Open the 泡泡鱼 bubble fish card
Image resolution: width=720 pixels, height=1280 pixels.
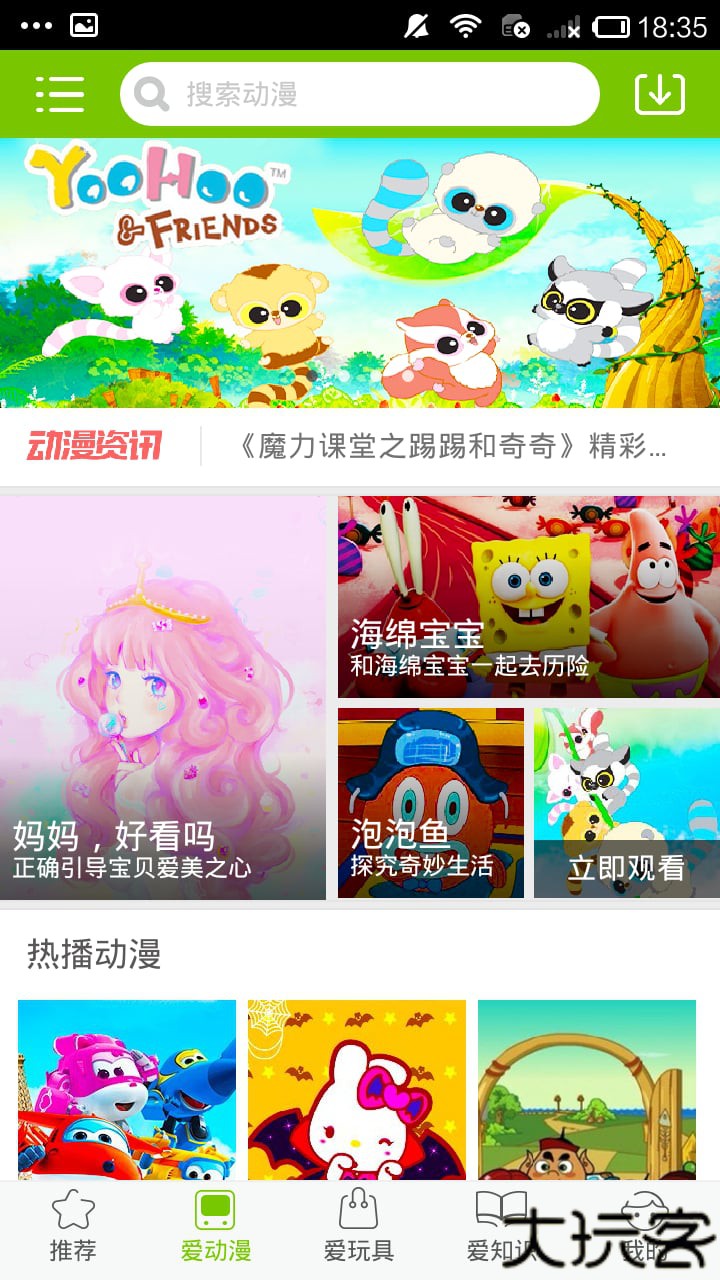coord(430,800)
